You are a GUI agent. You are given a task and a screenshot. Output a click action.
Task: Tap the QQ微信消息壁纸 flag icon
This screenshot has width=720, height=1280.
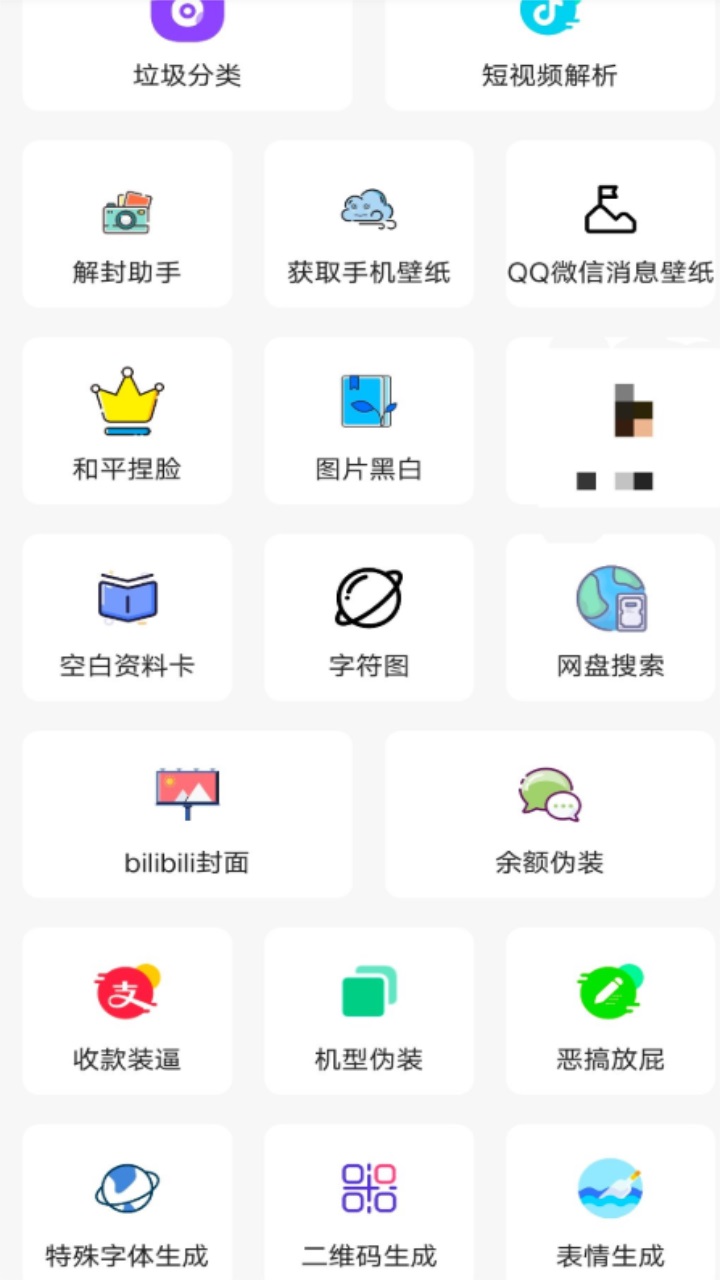coord(610,210)
